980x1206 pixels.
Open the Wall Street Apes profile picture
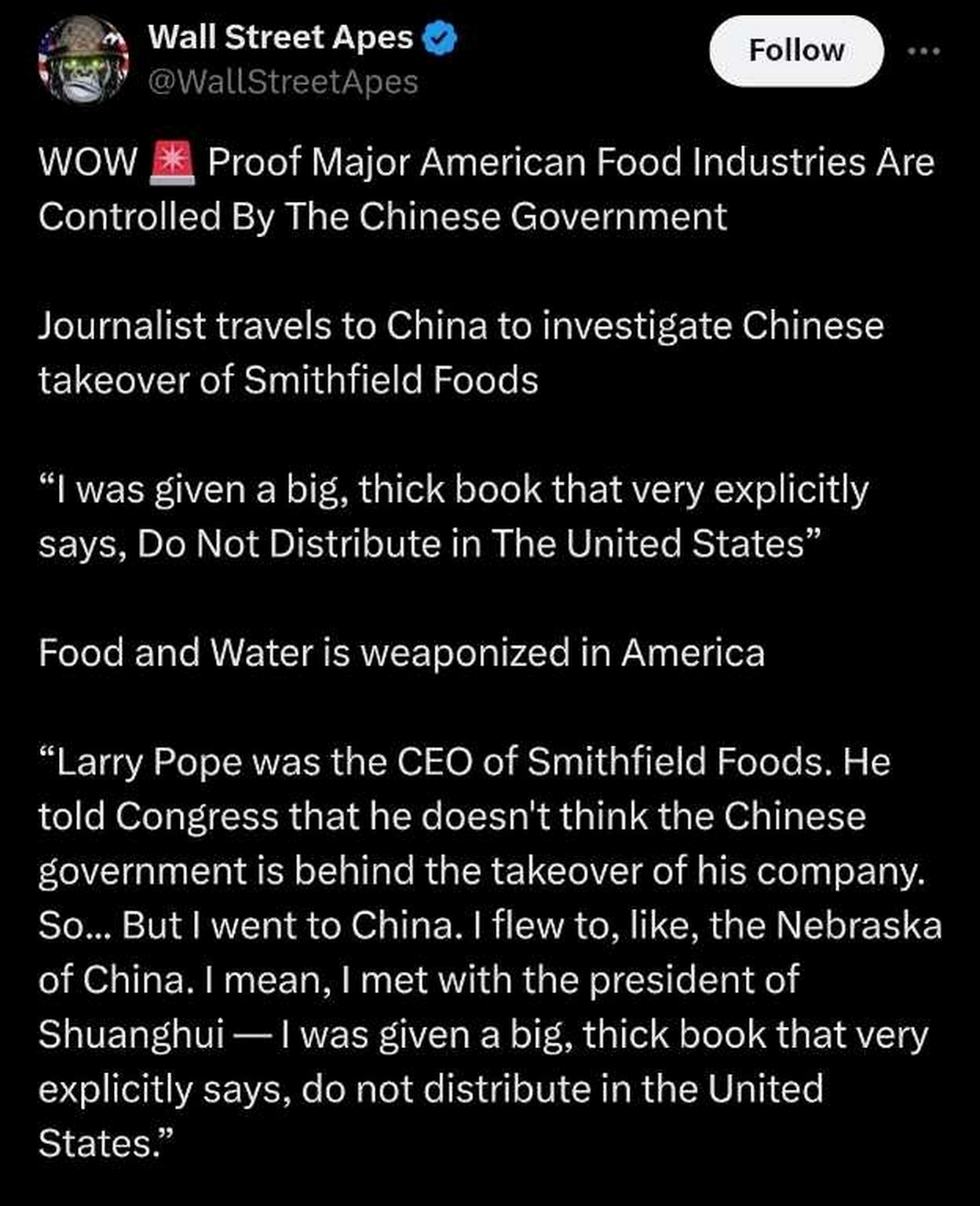coord(83,61)
